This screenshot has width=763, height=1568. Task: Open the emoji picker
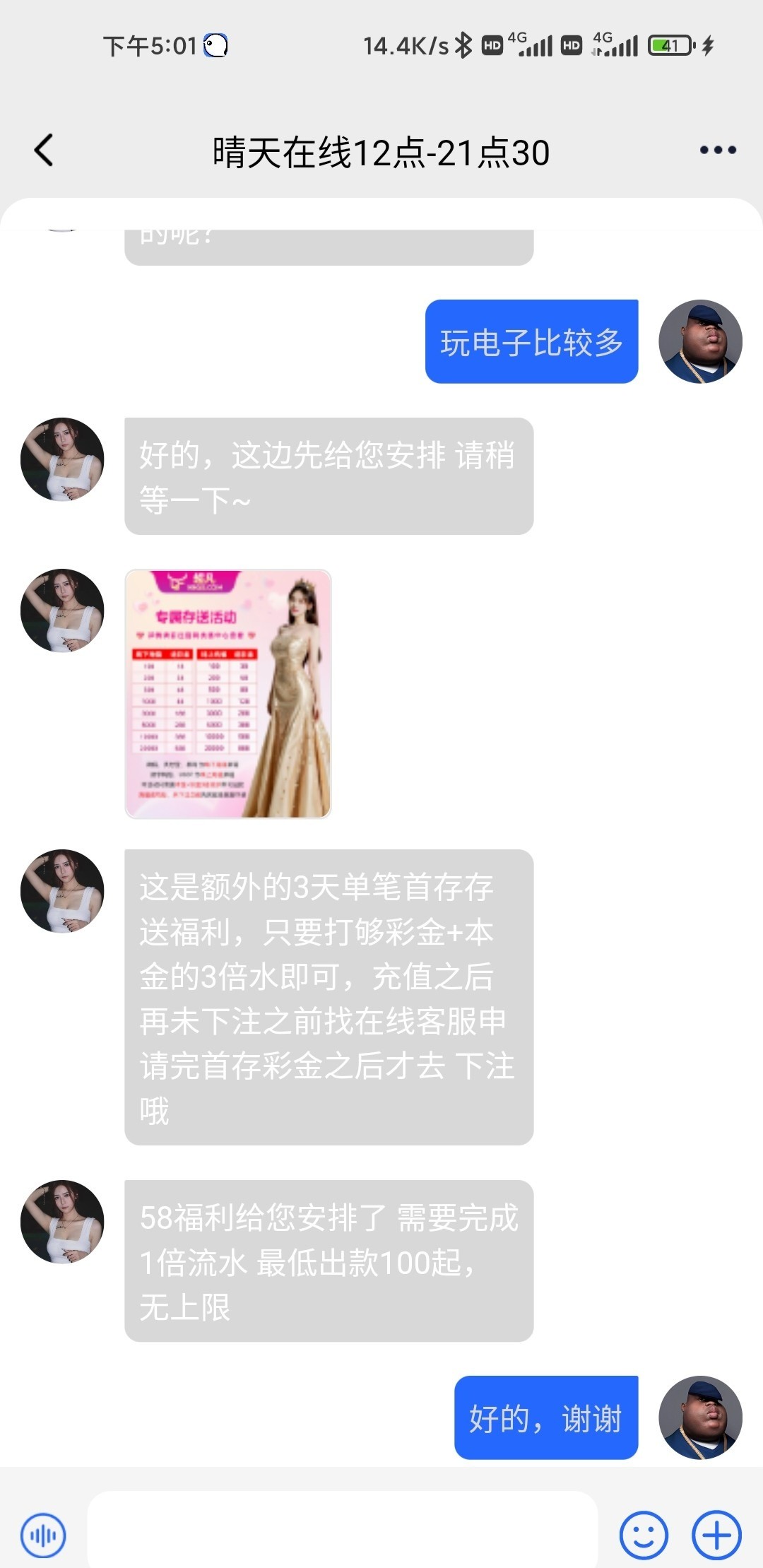[643, 1535]
